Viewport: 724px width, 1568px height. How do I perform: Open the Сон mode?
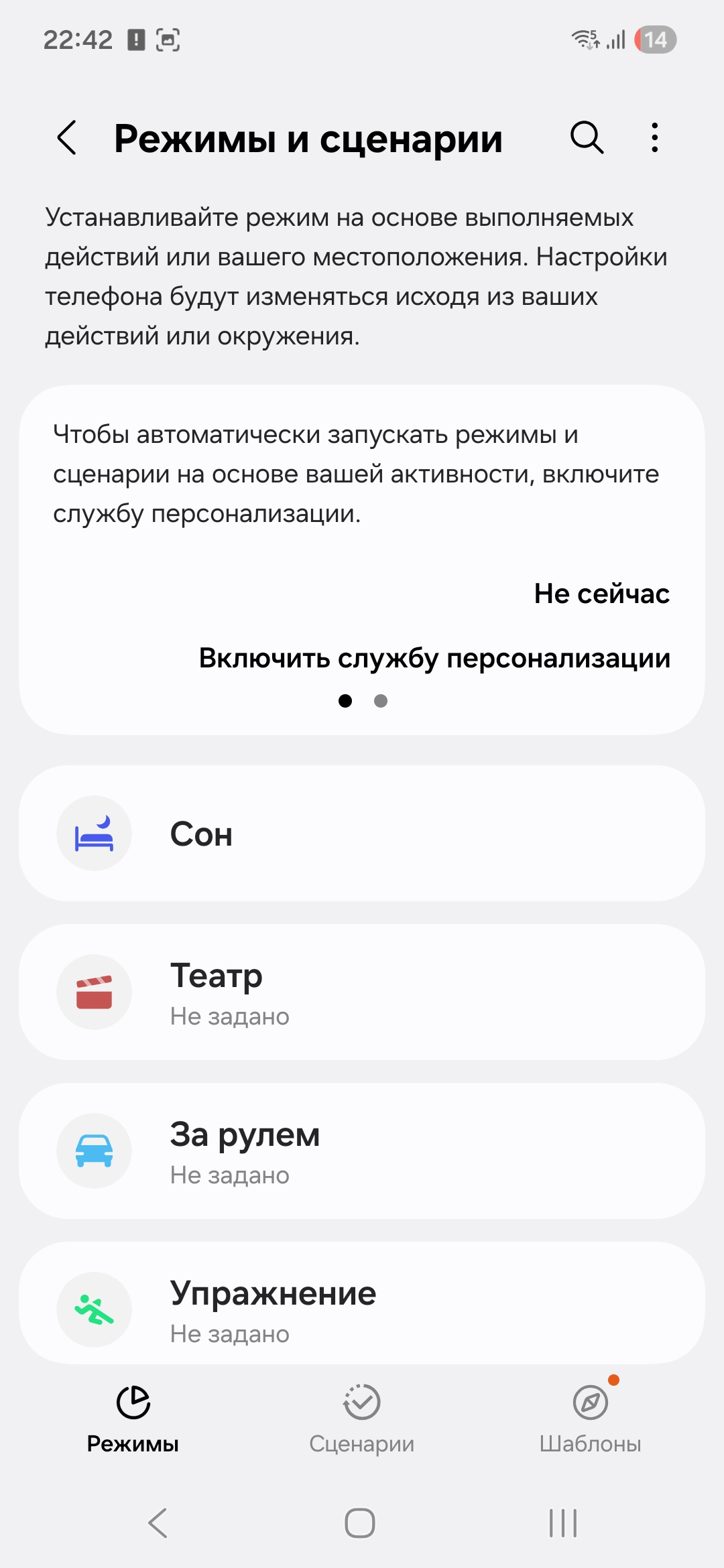pos(362,834)
